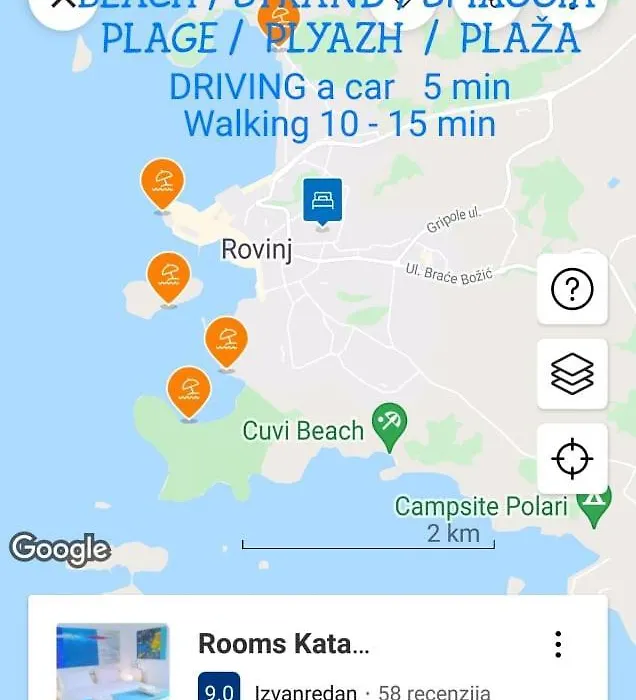Open the Rooms Kata property card
Image resolution: width=636 pixels, height=700 pixels.
tap(284, 645)
